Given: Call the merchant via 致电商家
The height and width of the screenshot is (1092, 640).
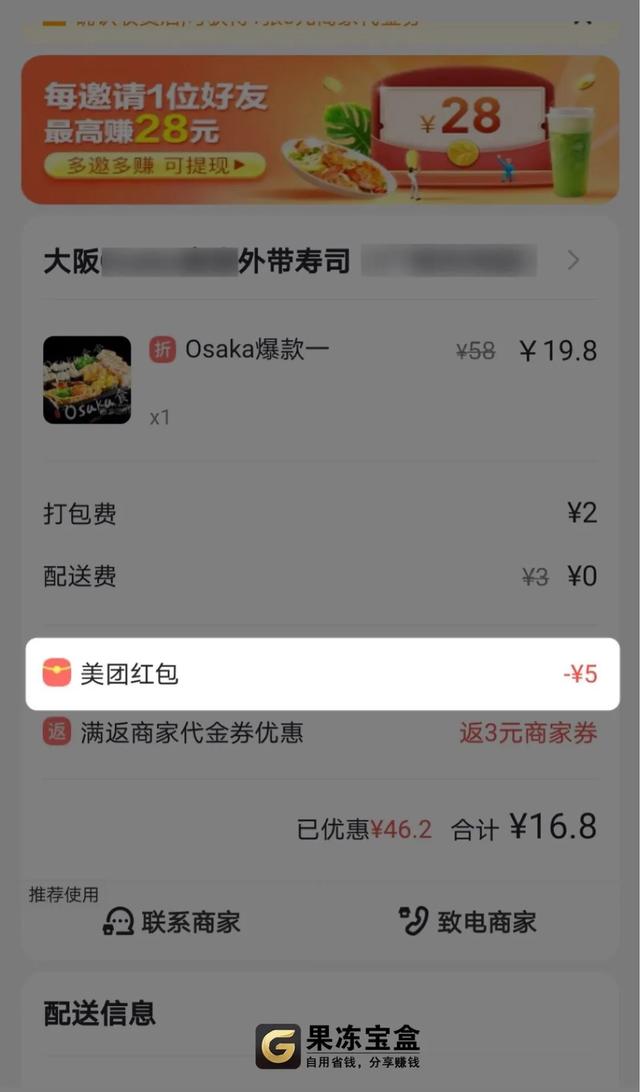Looking at the screenshot, I should [468, 921].
